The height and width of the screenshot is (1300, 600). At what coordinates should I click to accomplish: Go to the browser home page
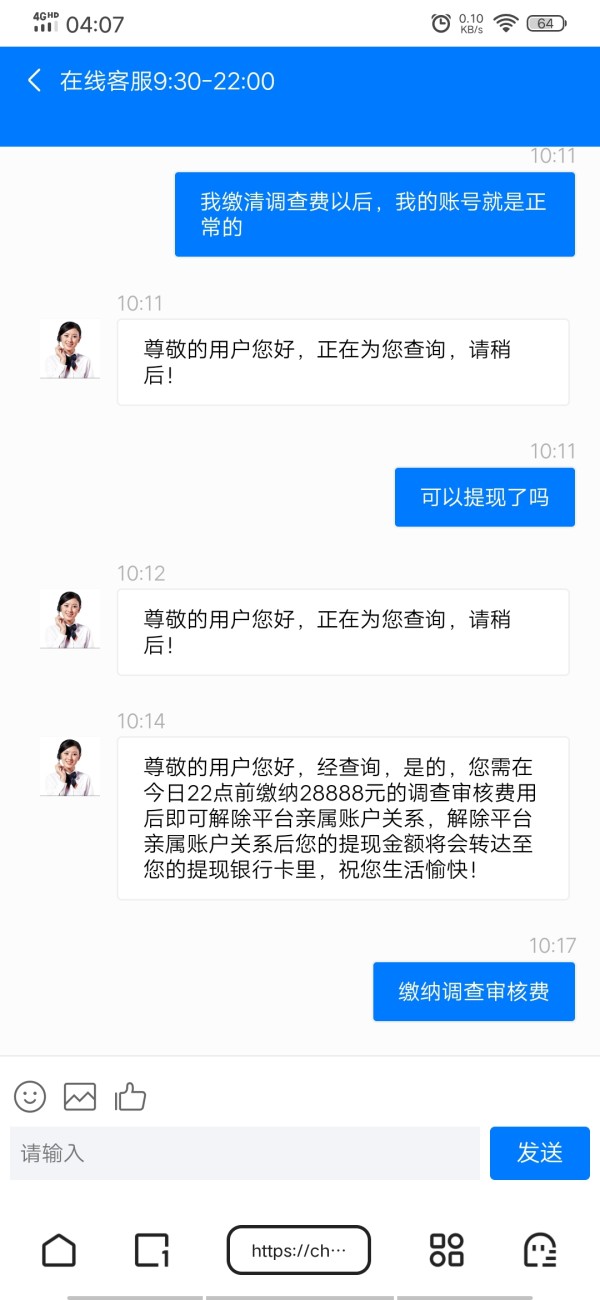59,1250
